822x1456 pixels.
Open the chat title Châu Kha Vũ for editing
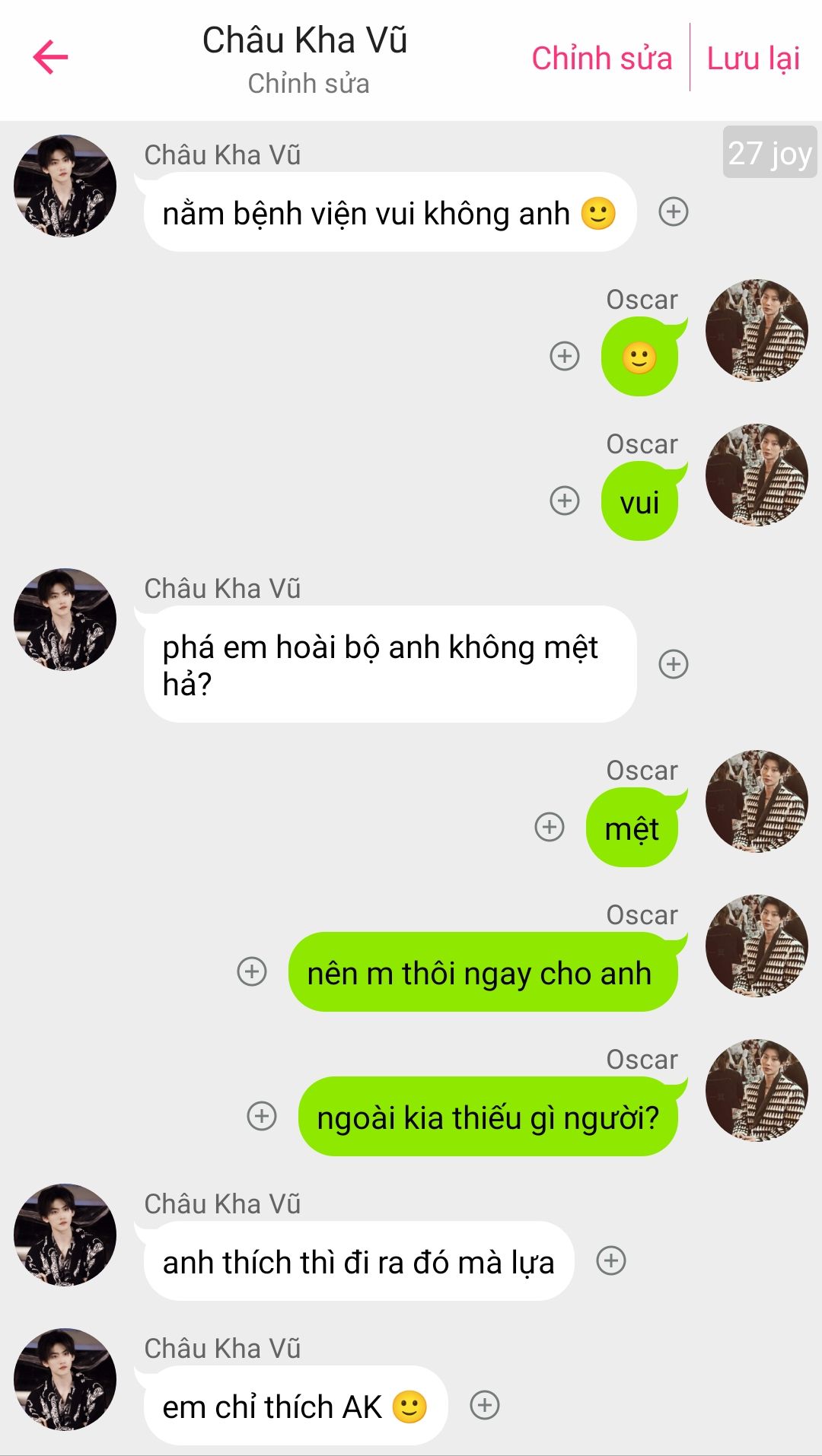tap(304, 42)
